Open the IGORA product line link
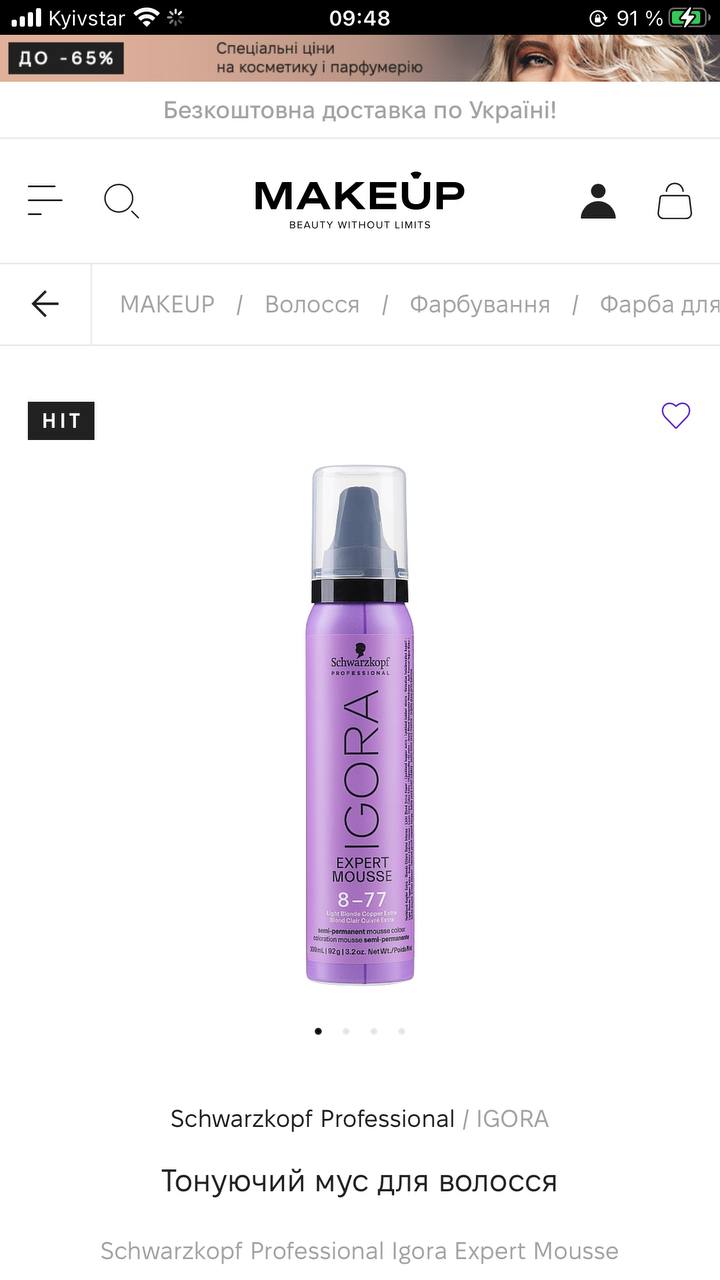This screenshot has height=1280, width=720. coord(512,1119)
